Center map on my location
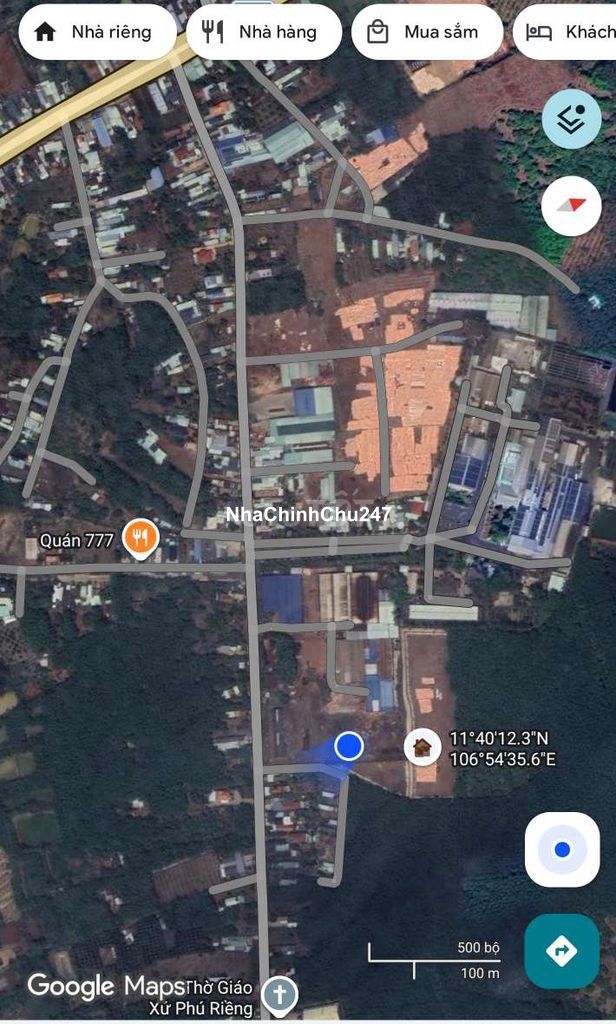 [x=562, y=849]
